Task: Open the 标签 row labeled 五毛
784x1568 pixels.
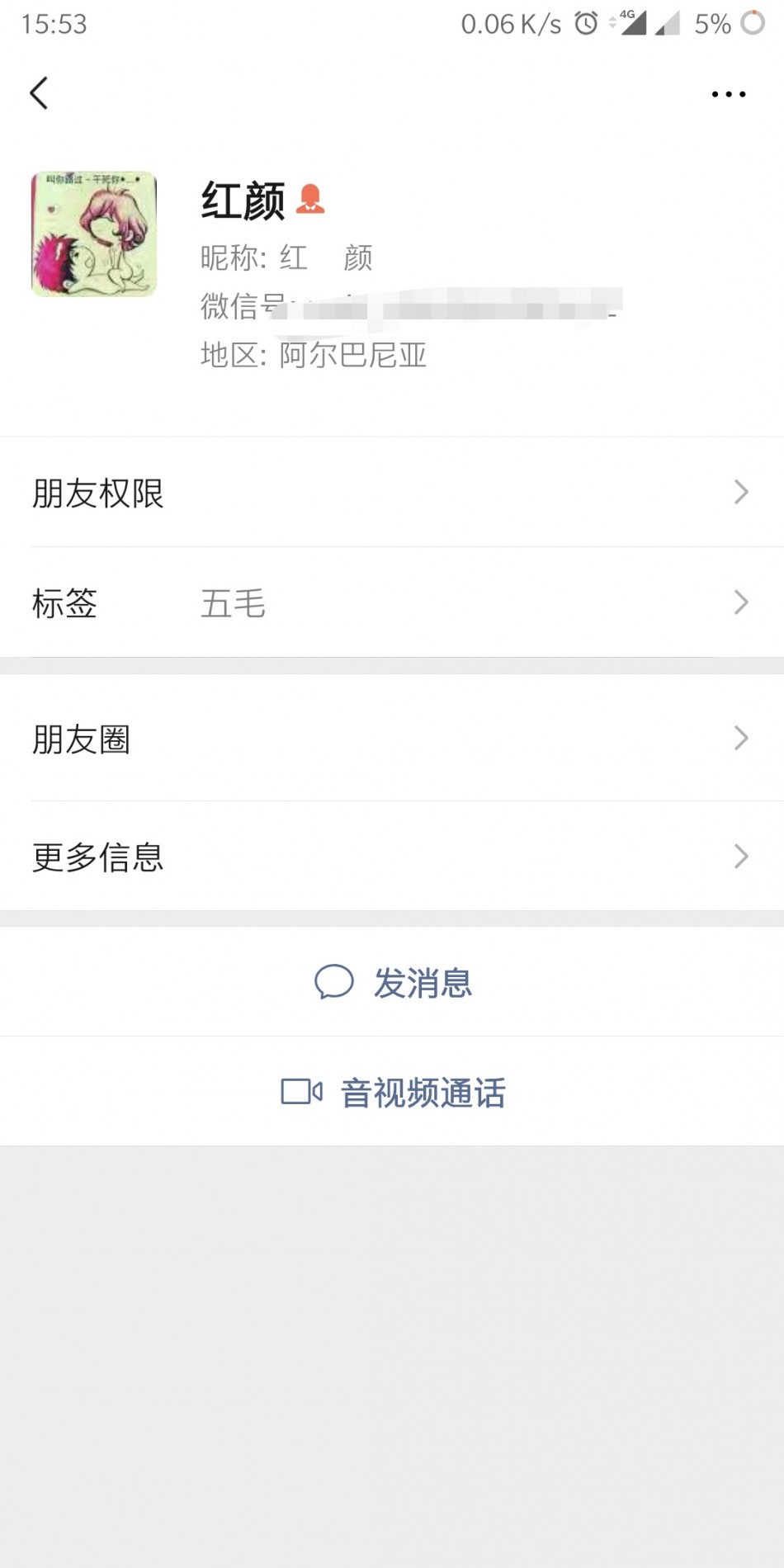Action: (392, 602)
